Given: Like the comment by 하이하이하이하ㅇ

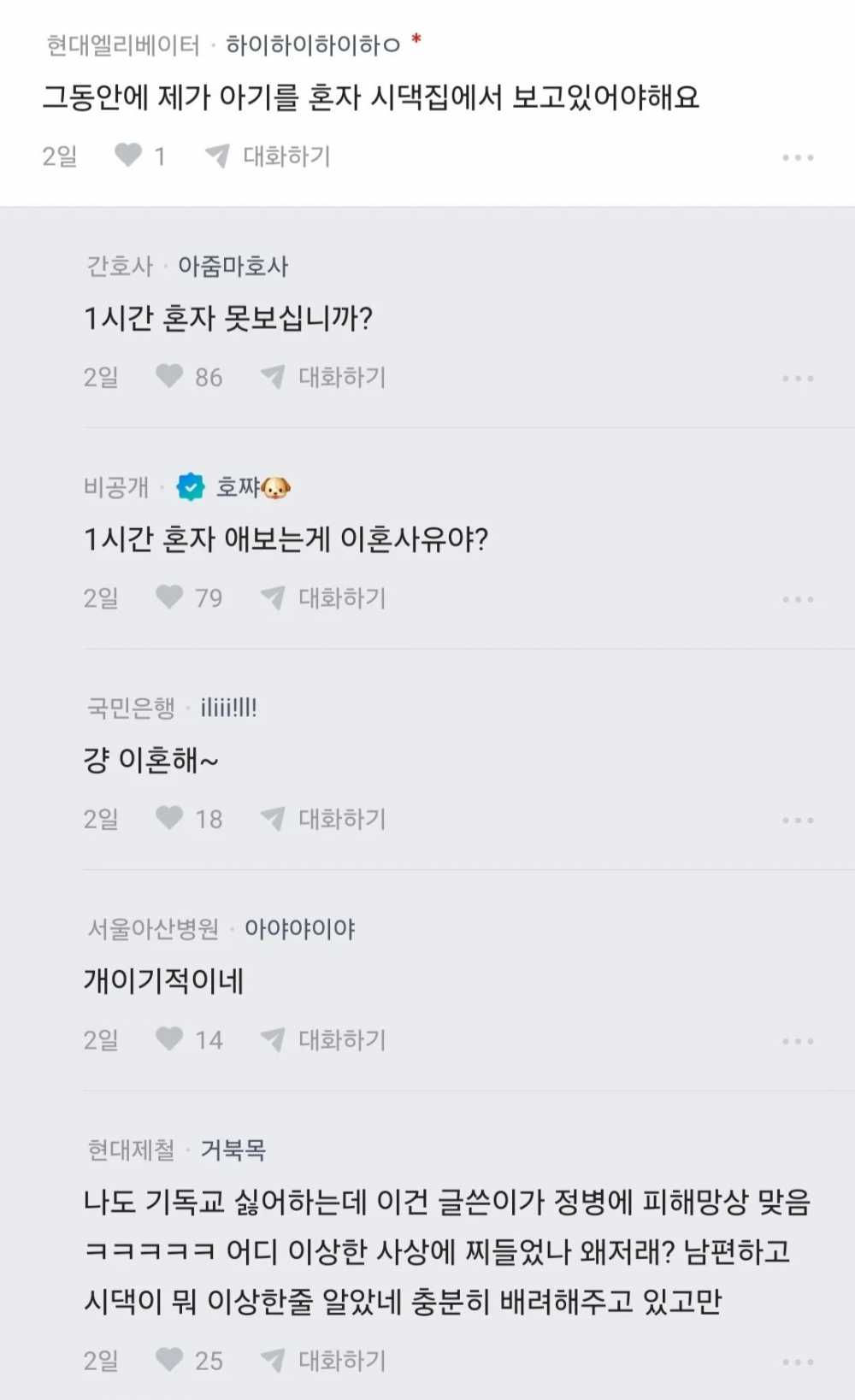Looking at the screenshot, I should click(128, 156).
